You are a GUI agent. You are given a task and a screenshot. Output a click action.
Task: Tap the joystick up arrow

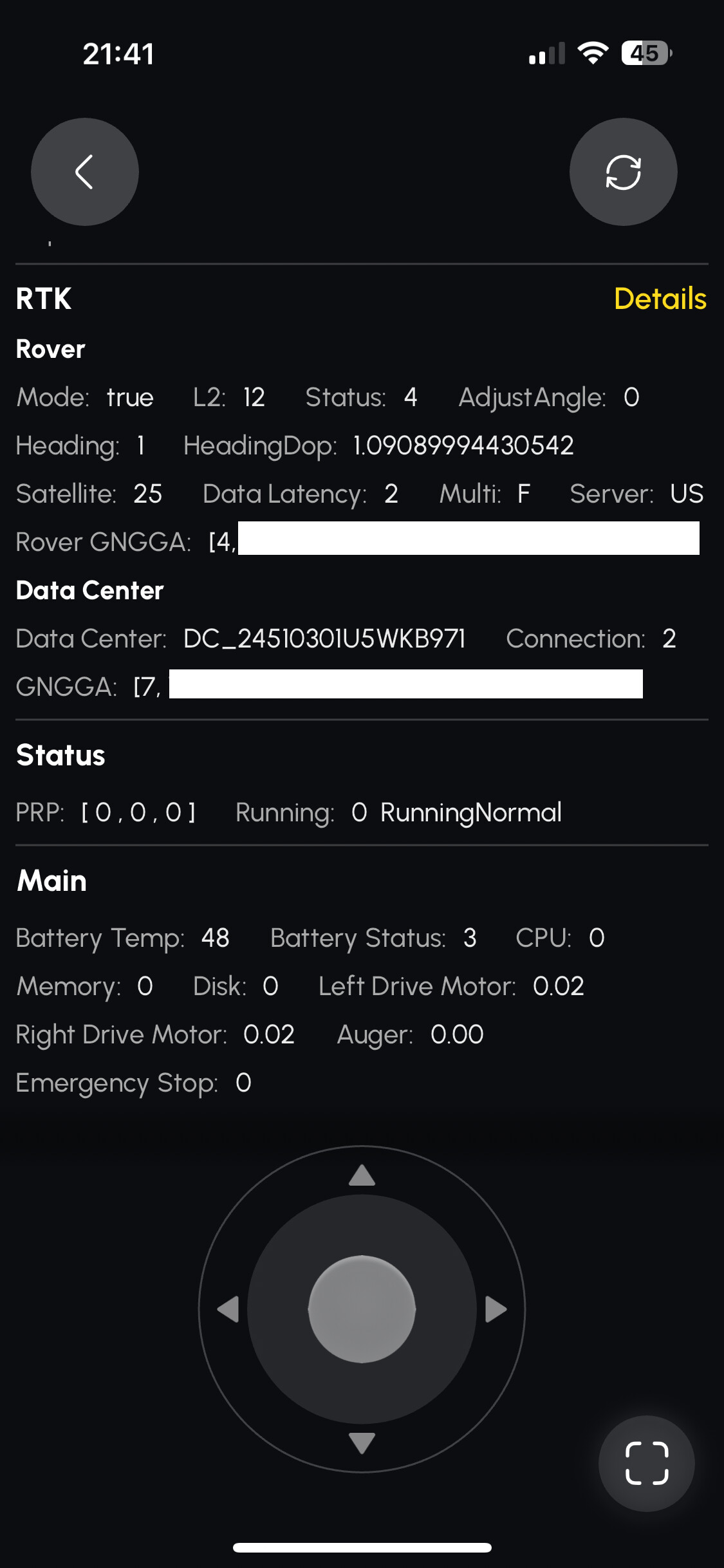click(x=362, y=1175)
